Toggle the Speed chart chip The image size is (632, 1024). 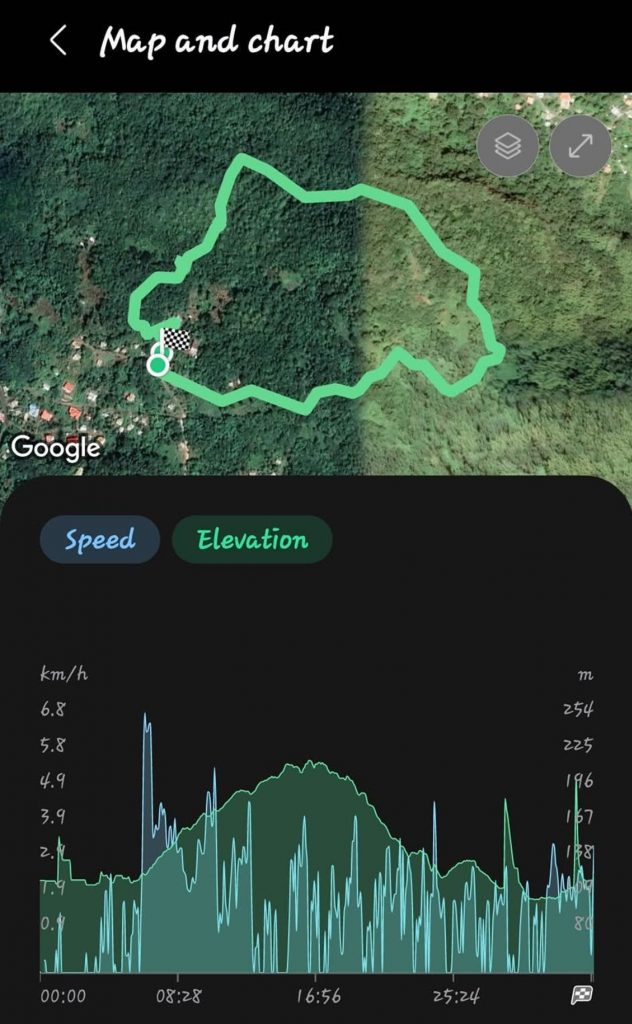click(100, 539)
